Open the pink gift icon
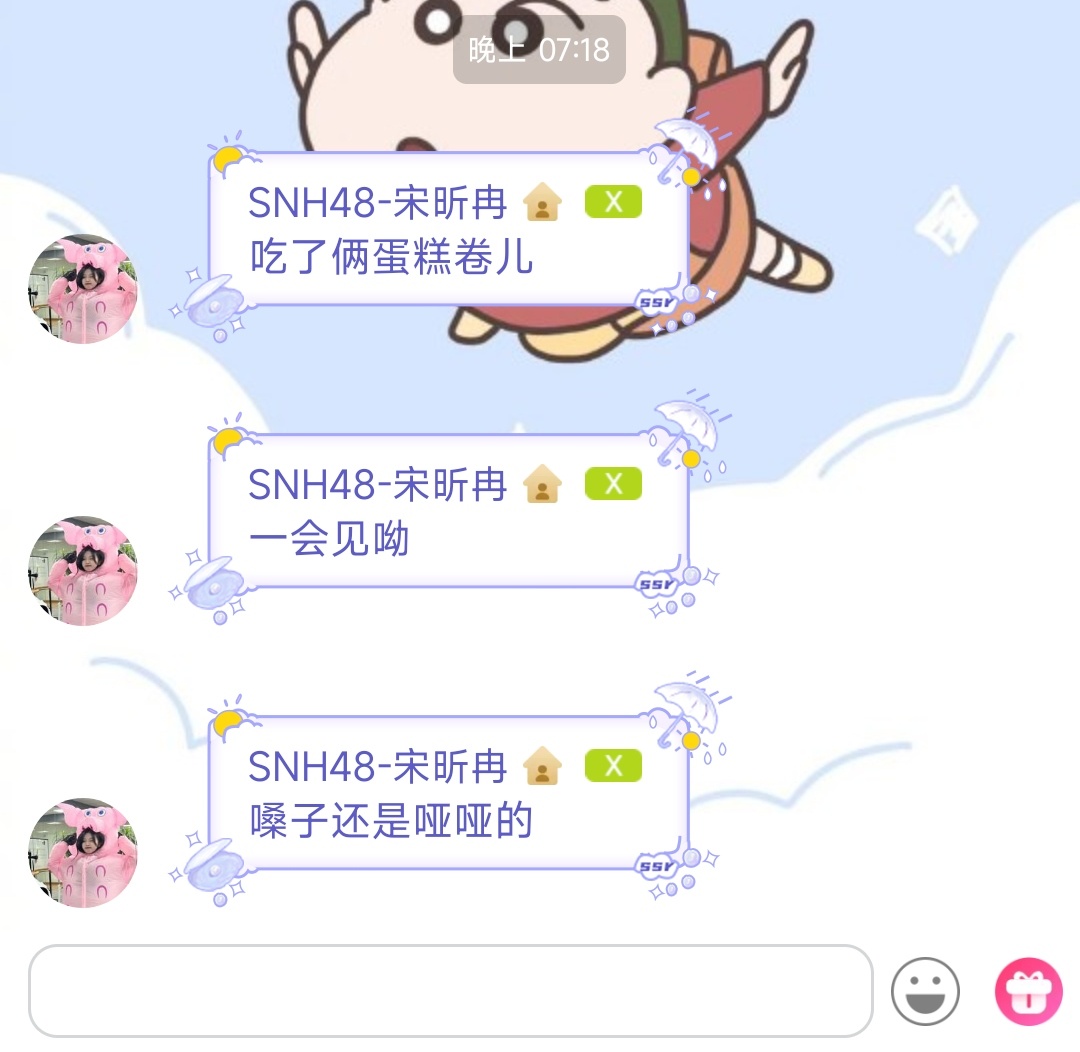 click(1028, 991)
